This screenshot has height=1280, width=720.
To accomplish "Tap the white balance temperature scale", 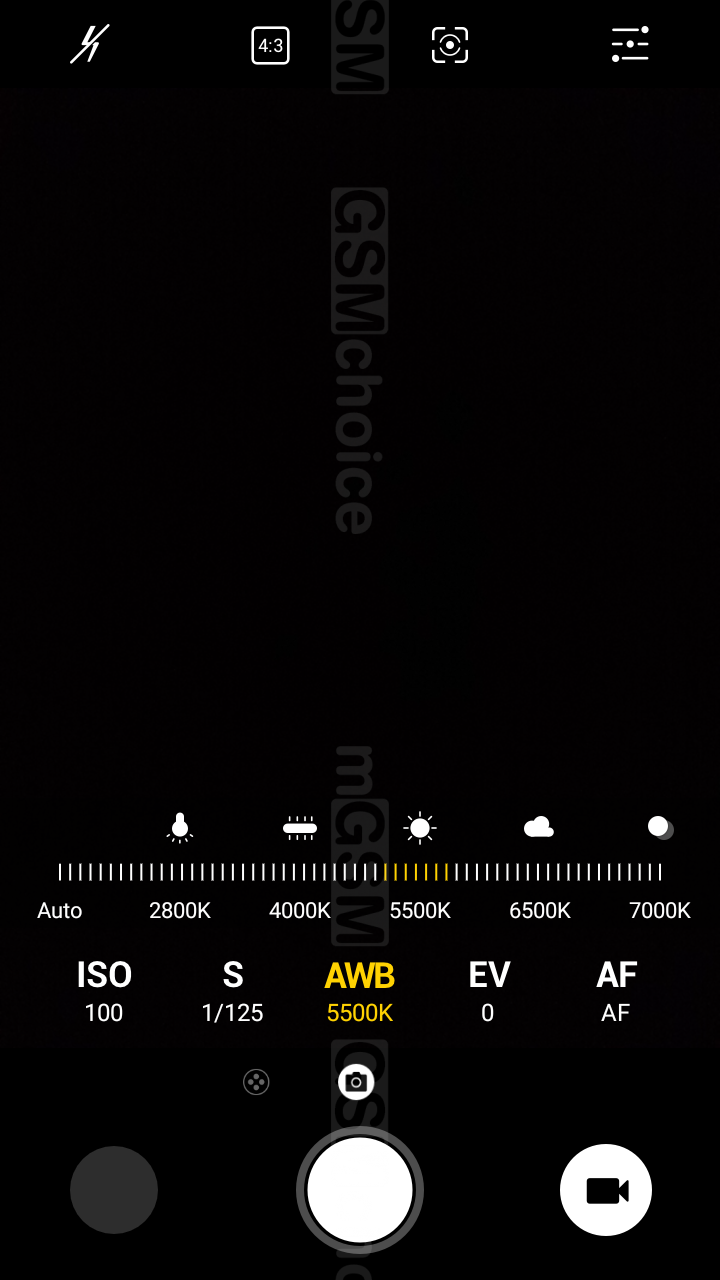I will [360, 872].
